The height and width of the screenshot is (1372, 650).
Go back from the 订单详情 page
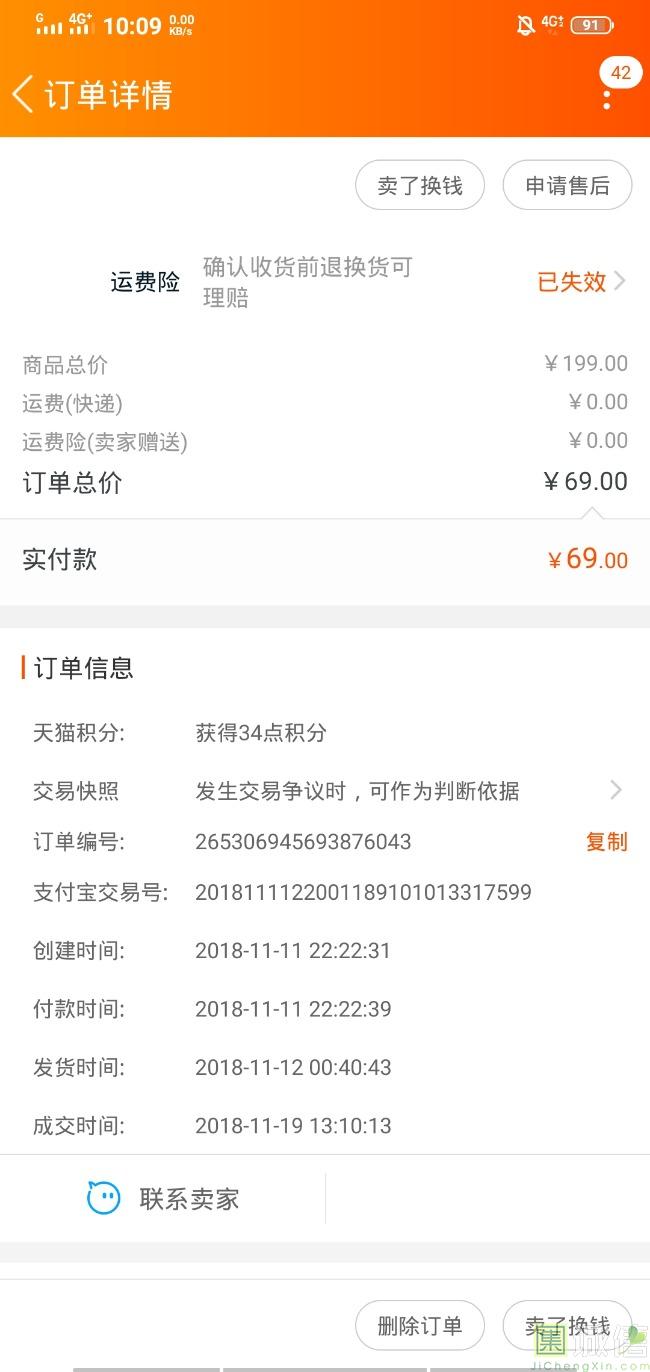[x=22, y=94]
